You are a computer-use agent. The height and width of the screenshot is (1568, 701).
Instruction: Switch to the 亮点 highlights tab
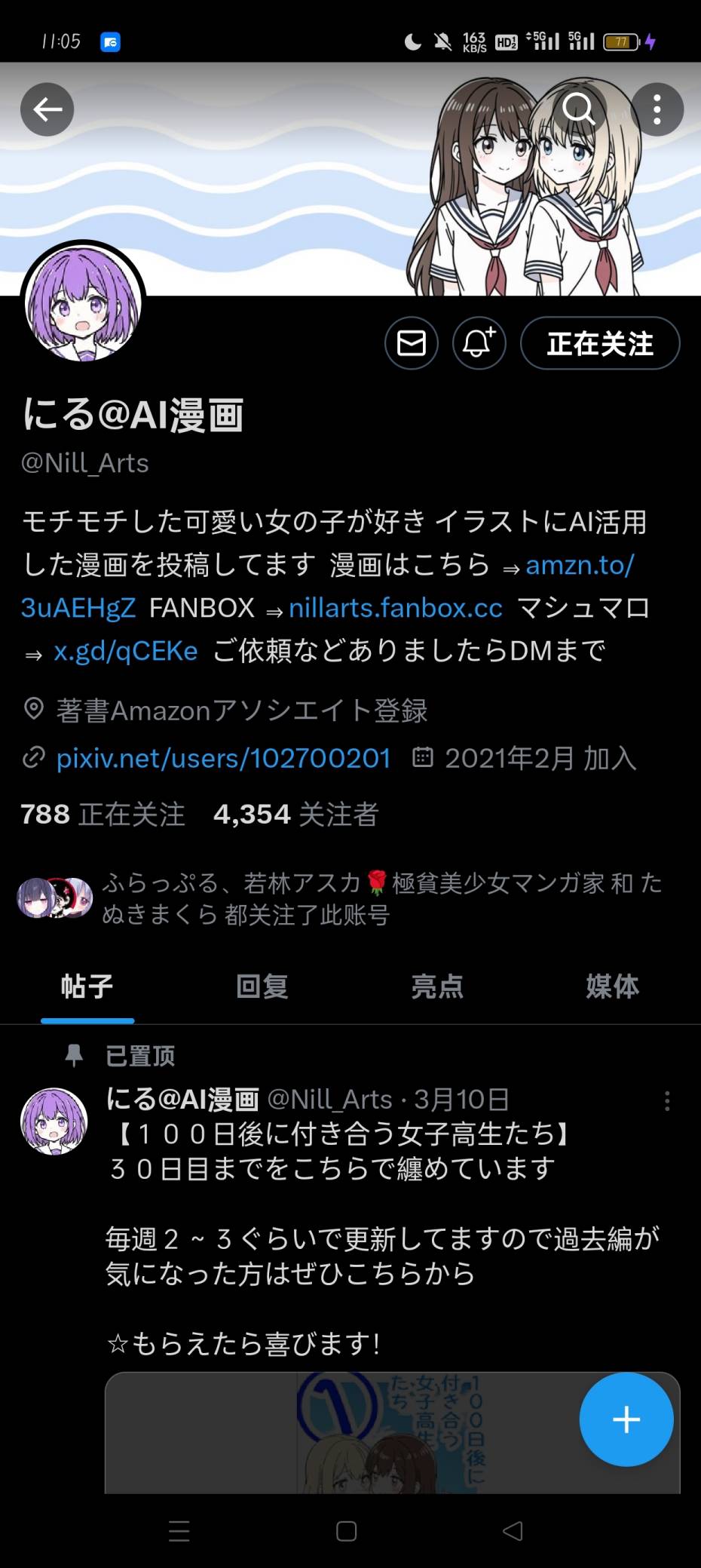tap(437, 986)
